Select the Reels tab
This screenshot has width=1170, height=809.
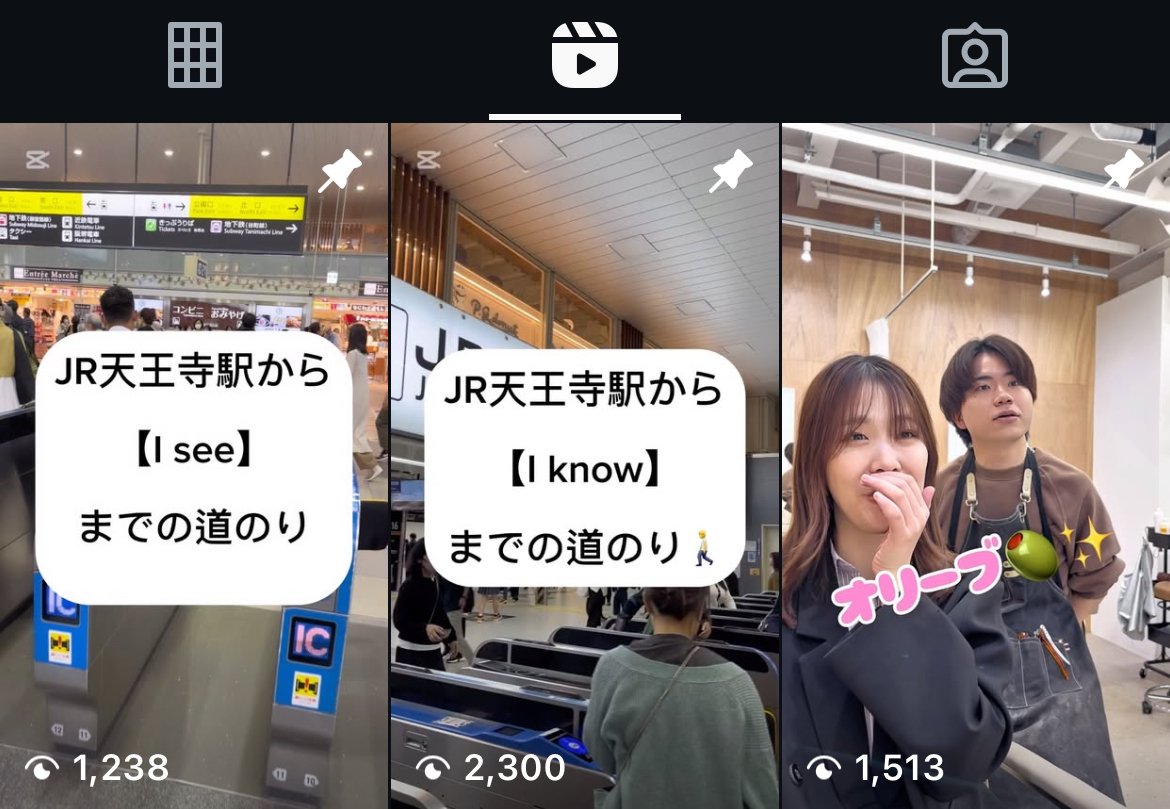(x=585, y=55)
